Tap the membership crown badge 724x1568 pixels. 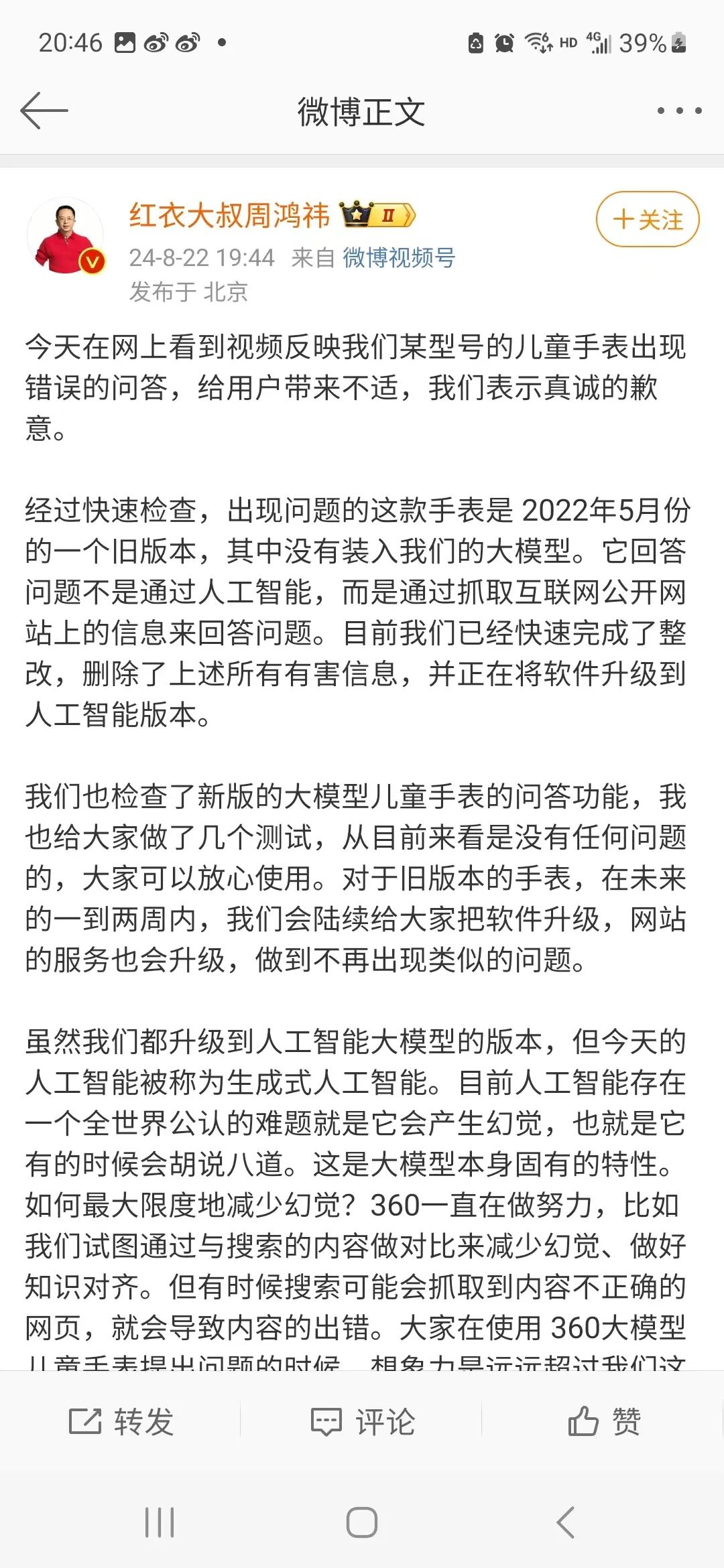378,215
